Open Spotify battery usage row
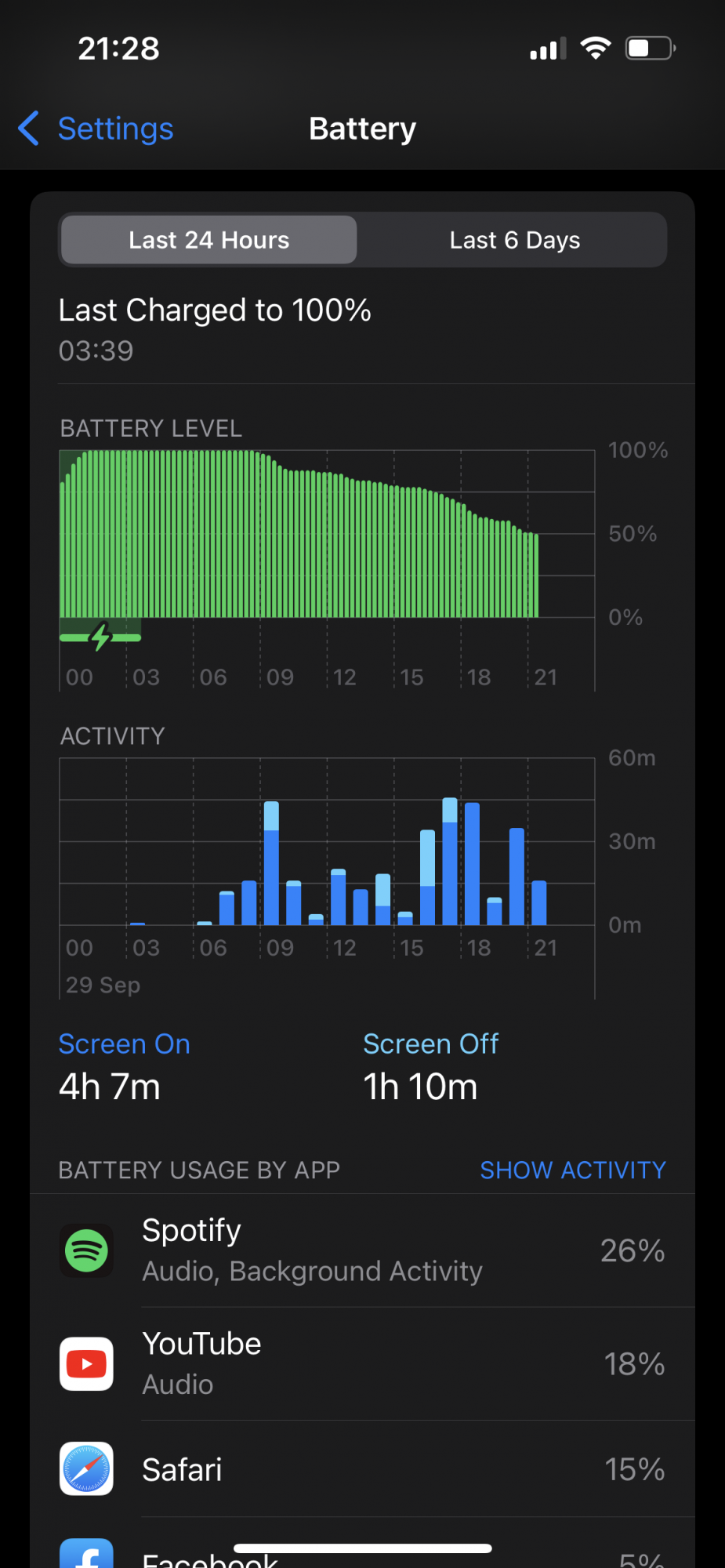This screenshot has width=725, height=1568. point(362,1250)
